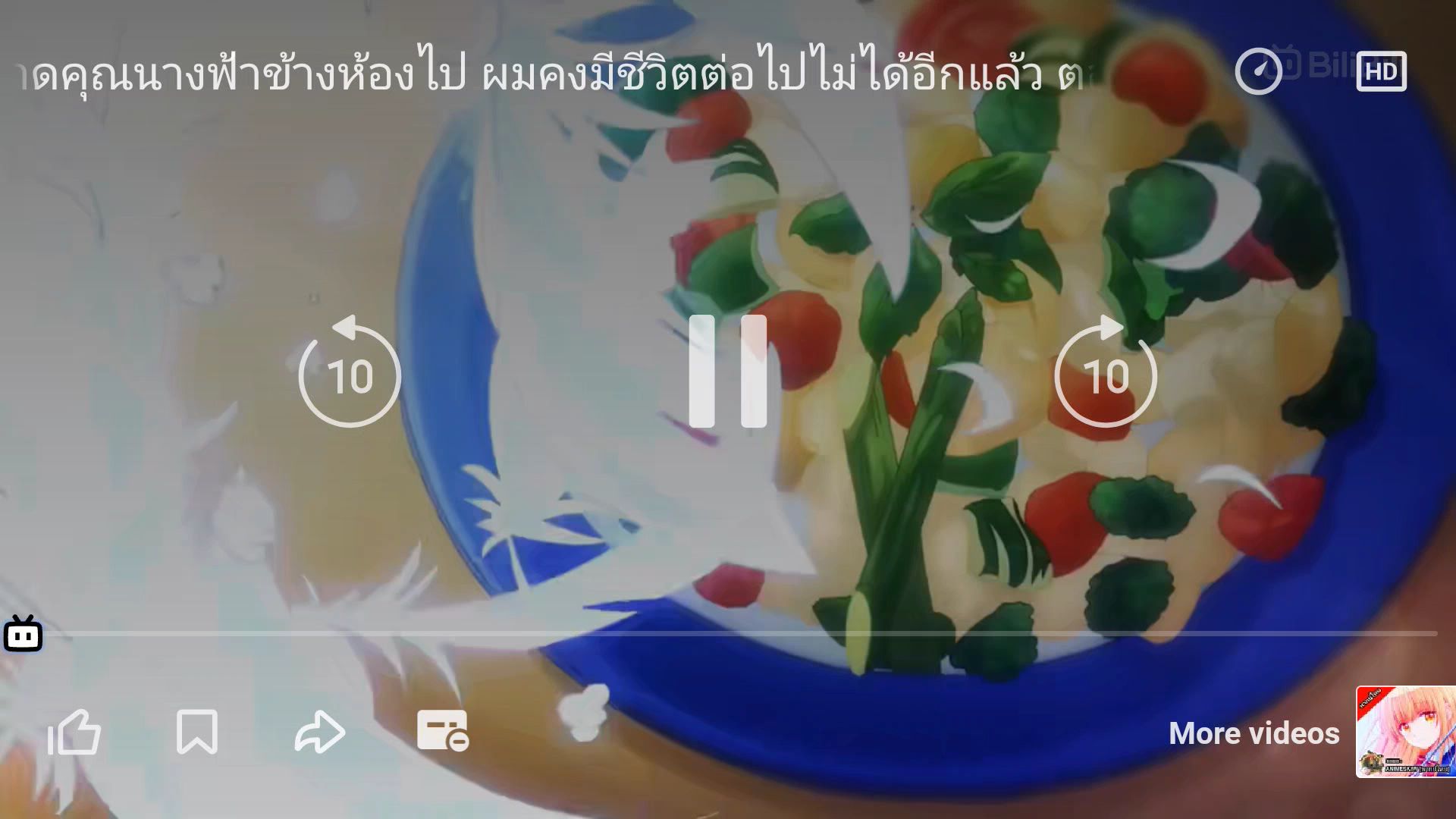Open playback speed settings
This screenshot has width=1456, height=819.
(1257, 72)
